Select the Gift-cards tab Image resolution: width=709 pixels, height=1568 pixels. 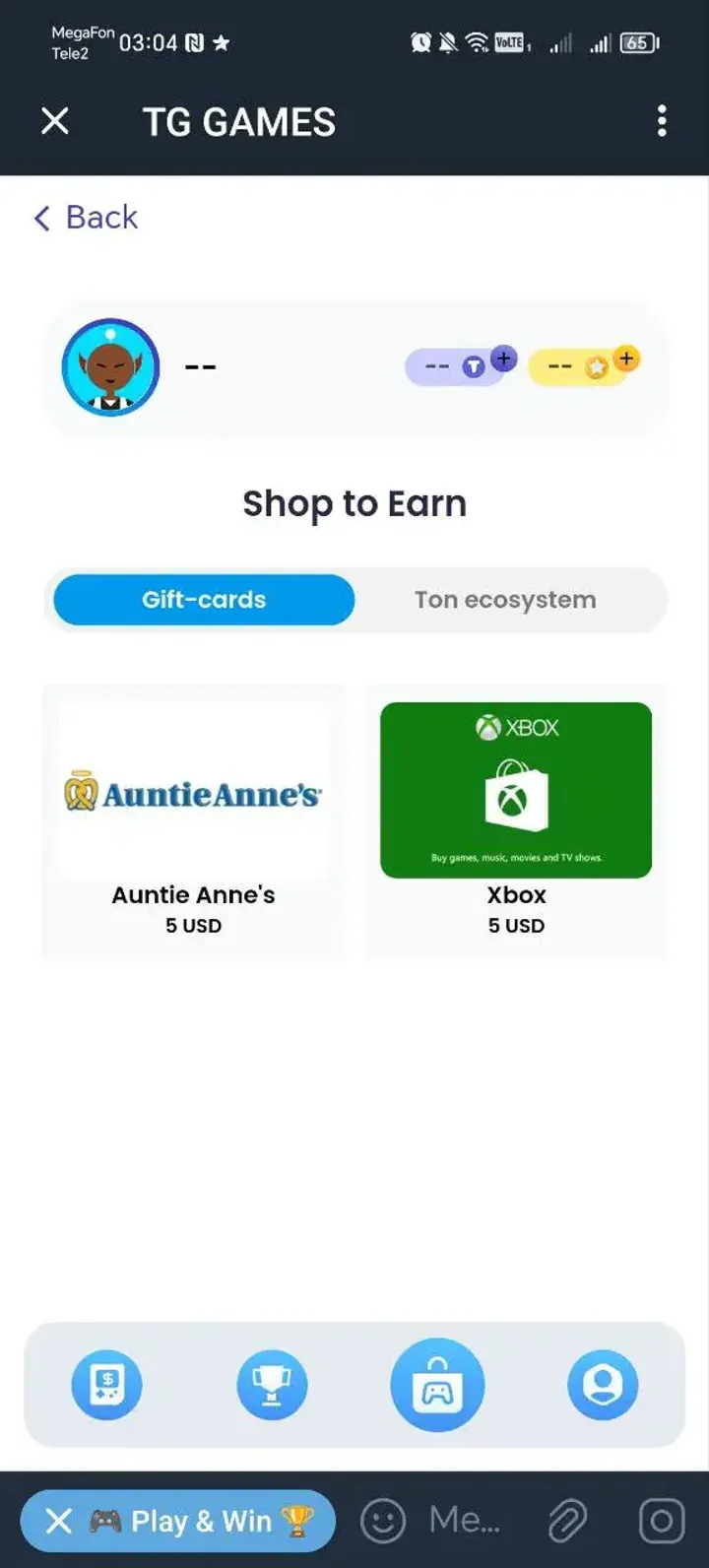tap(204, 599)
